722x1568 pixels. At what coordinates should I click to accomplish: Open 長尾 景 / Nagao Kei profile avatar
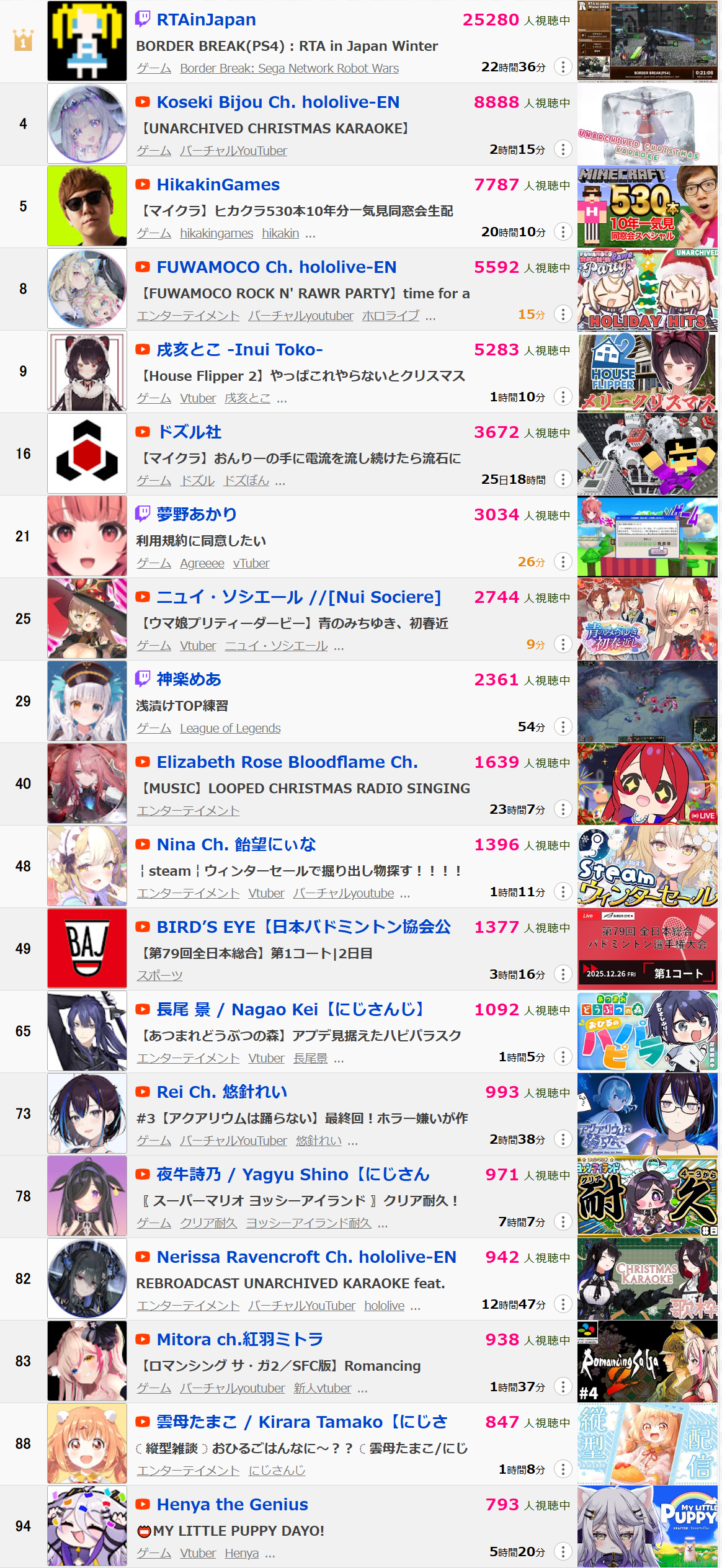point(87,1031)
